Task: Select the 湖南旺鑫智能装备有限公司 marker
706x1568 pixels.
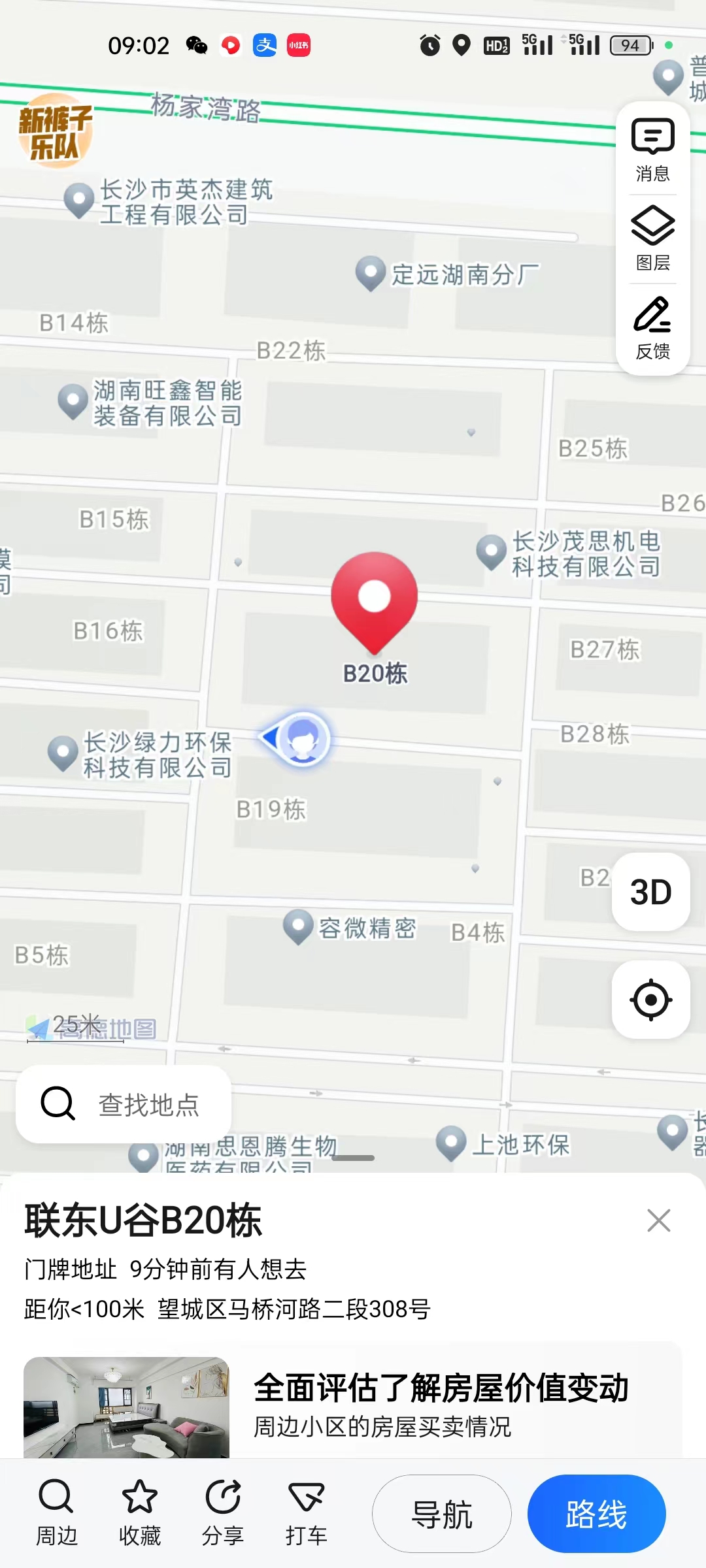Action: pyautogui.click(x=73, y=401)
